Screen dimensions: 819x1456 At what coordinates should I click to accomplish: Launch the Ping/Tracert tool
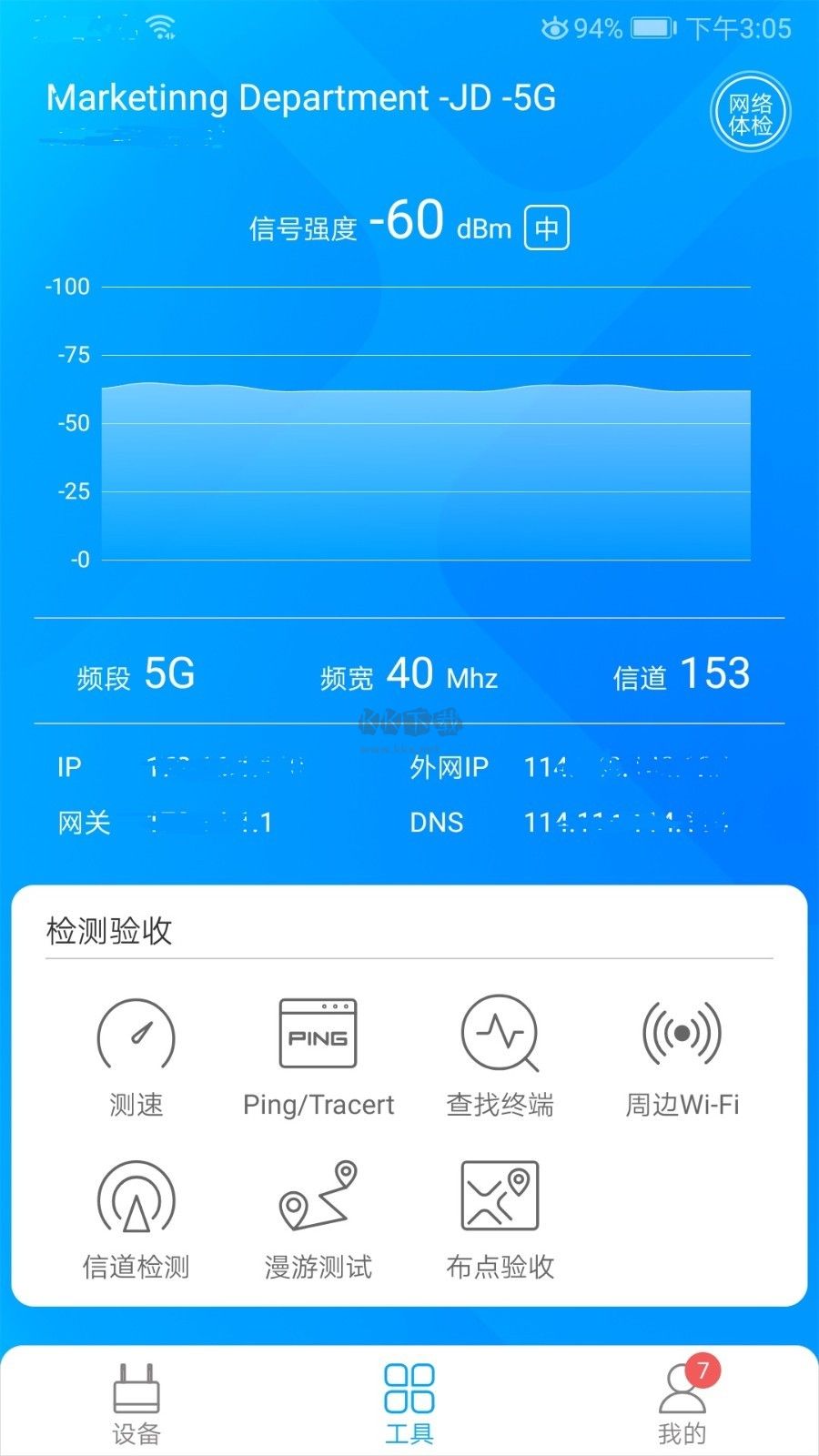point(318,1056)
